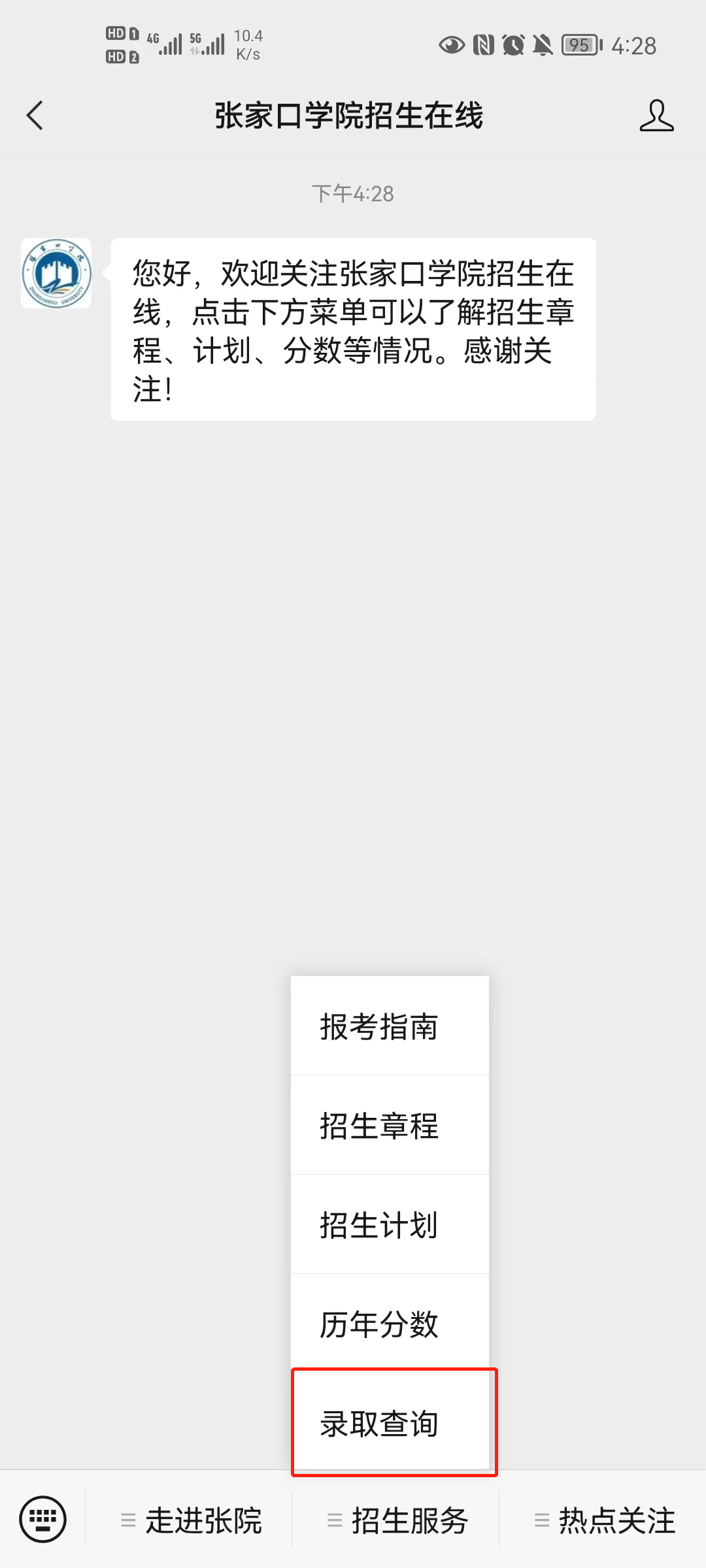Tap the 张家口学院 avatar in chat
The image size is (706, 1568).
(56, 273)
